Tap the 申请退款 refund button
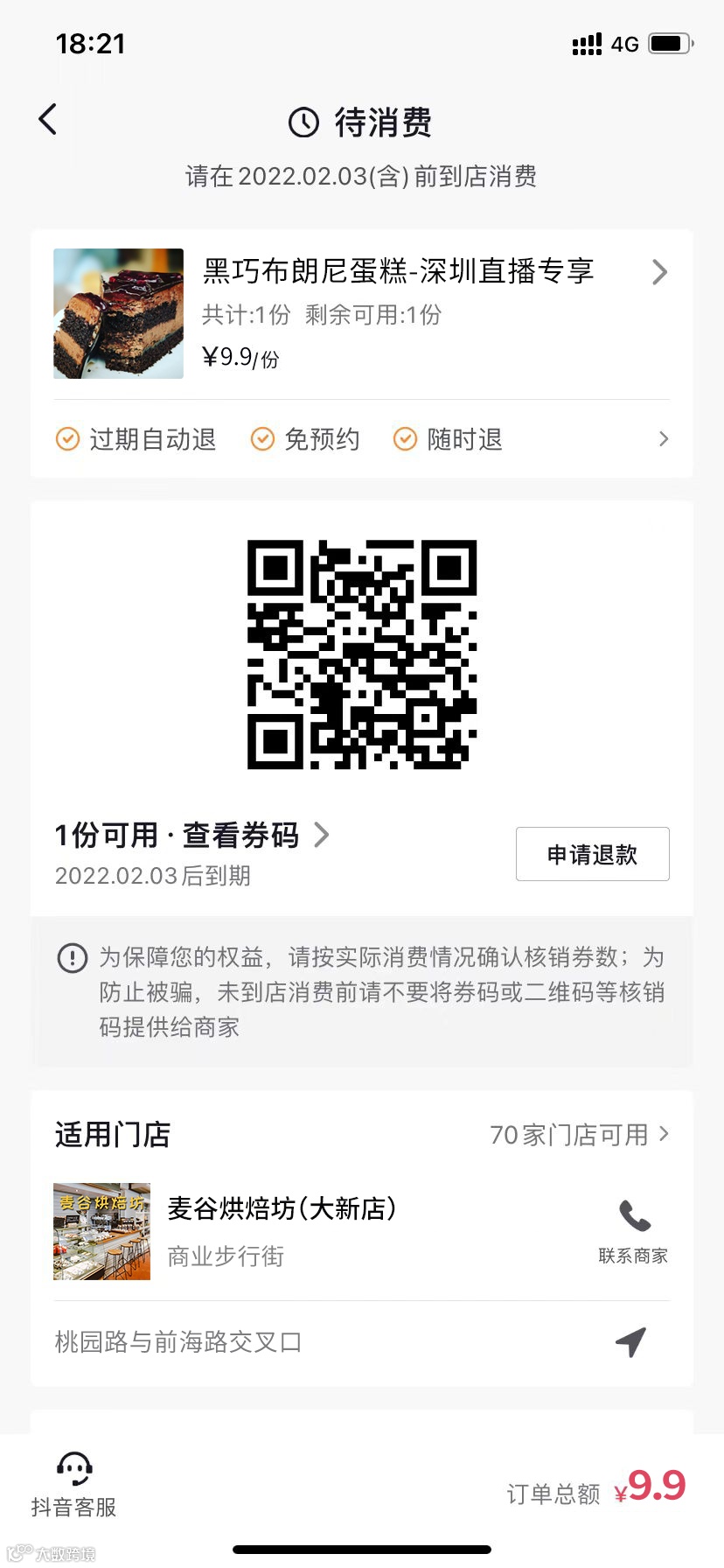The width and height of the screenshot is (724, 1568). coord(592,854)
